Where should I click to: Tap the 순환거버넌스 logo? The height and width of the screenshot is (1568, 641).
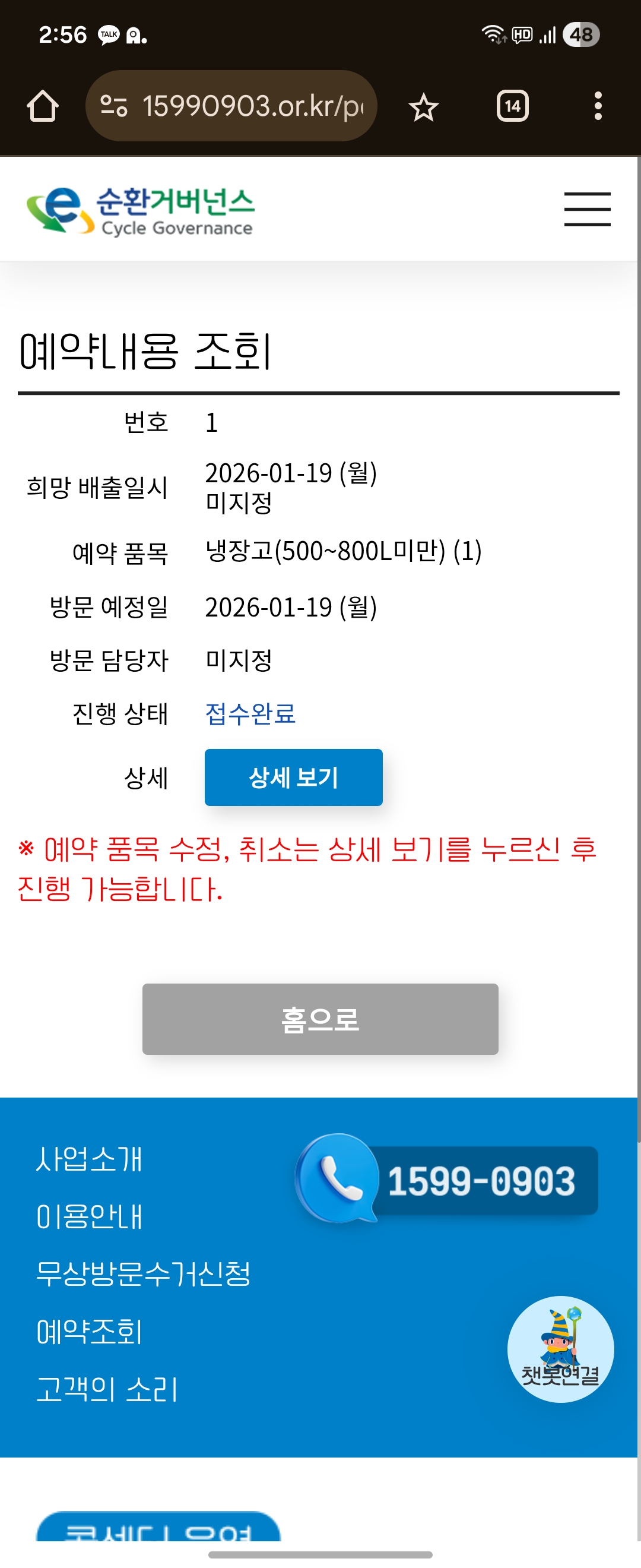click(141, 210)
